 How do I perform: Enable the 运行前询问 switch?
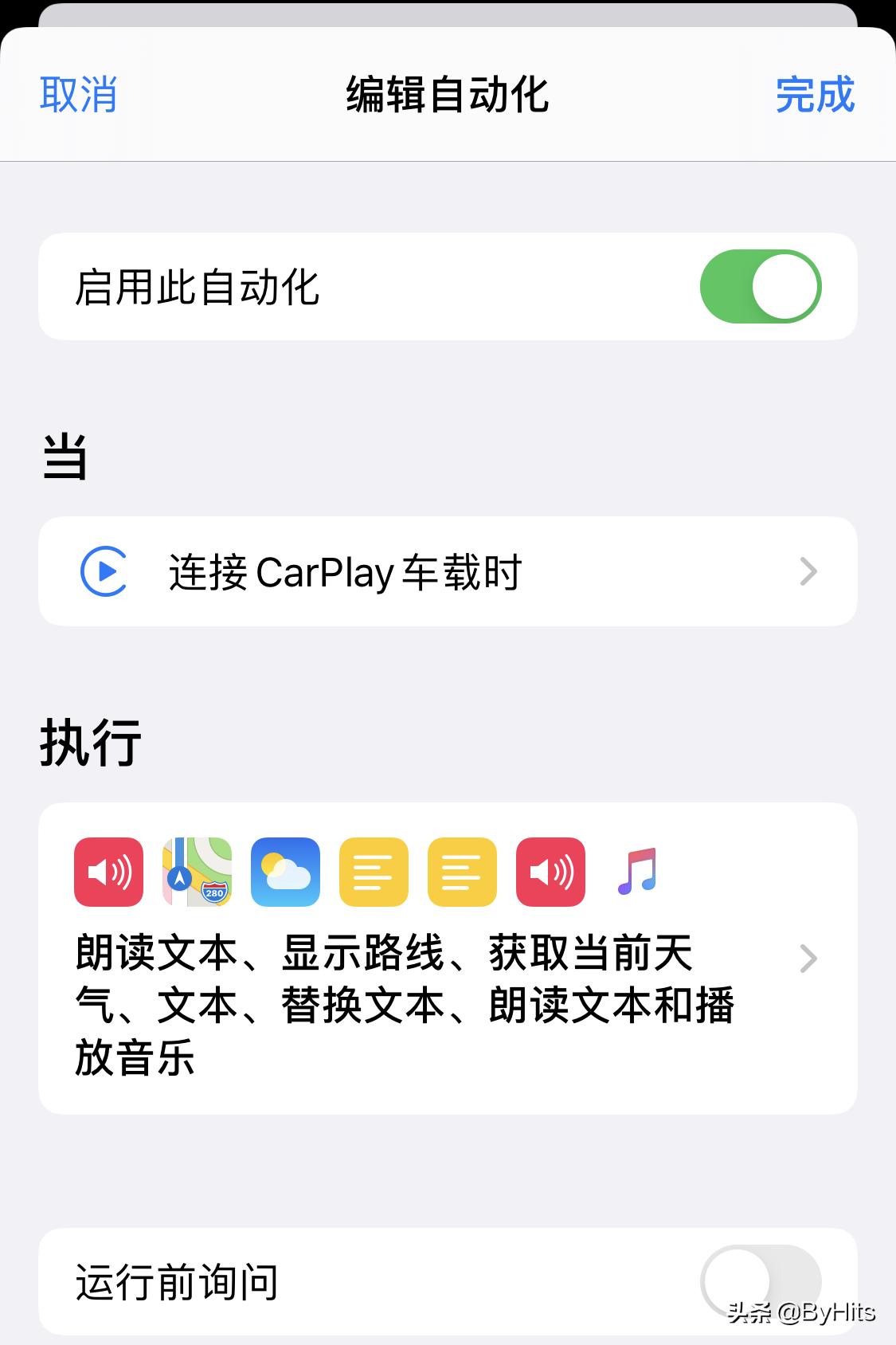(761, 1280)
